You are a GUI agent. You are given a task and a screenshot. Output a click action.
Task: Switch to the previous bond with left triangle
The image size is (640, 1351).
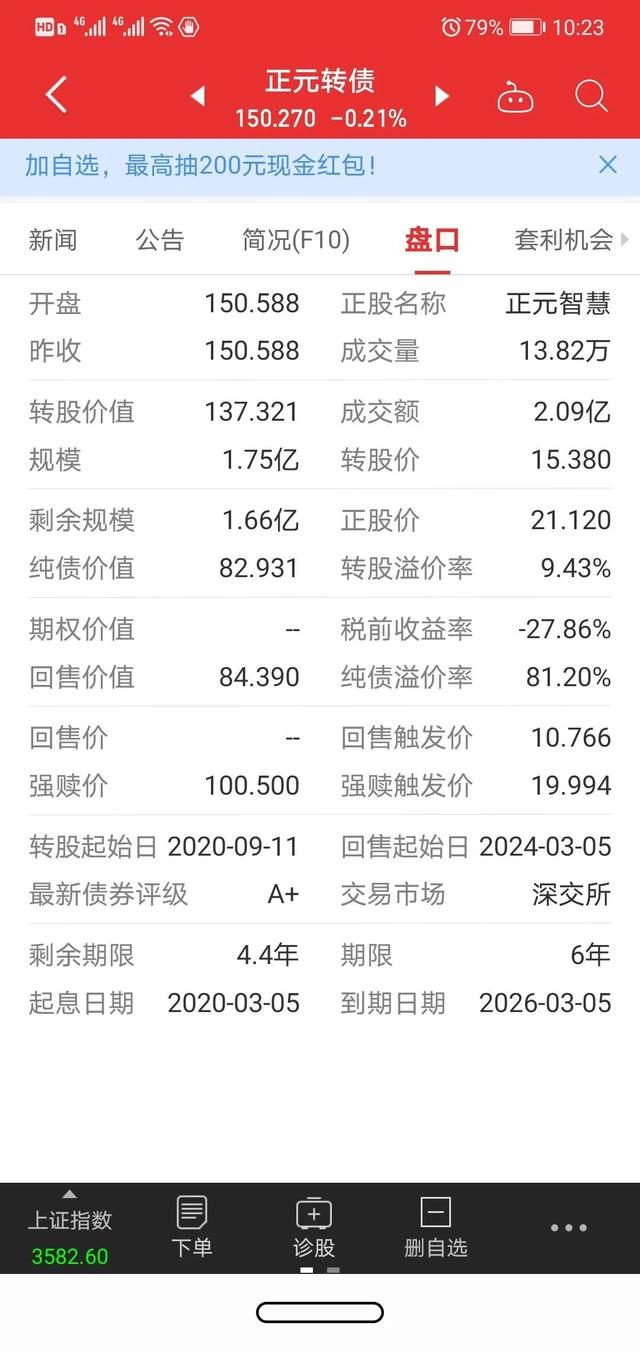point(198,96)
